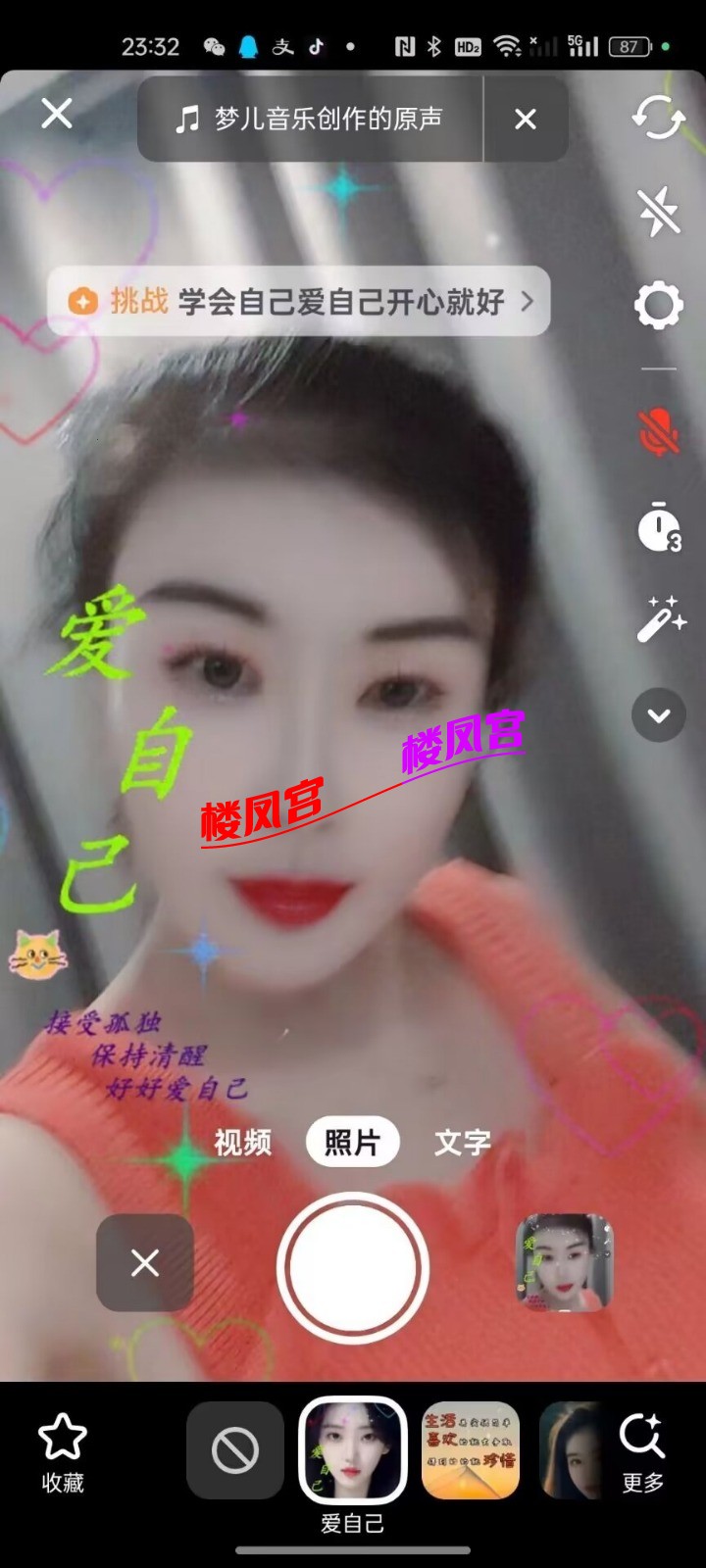Viewport: 706px width, 1568px height.
Task: Open camera settings gear
Action: coord(658,306)
